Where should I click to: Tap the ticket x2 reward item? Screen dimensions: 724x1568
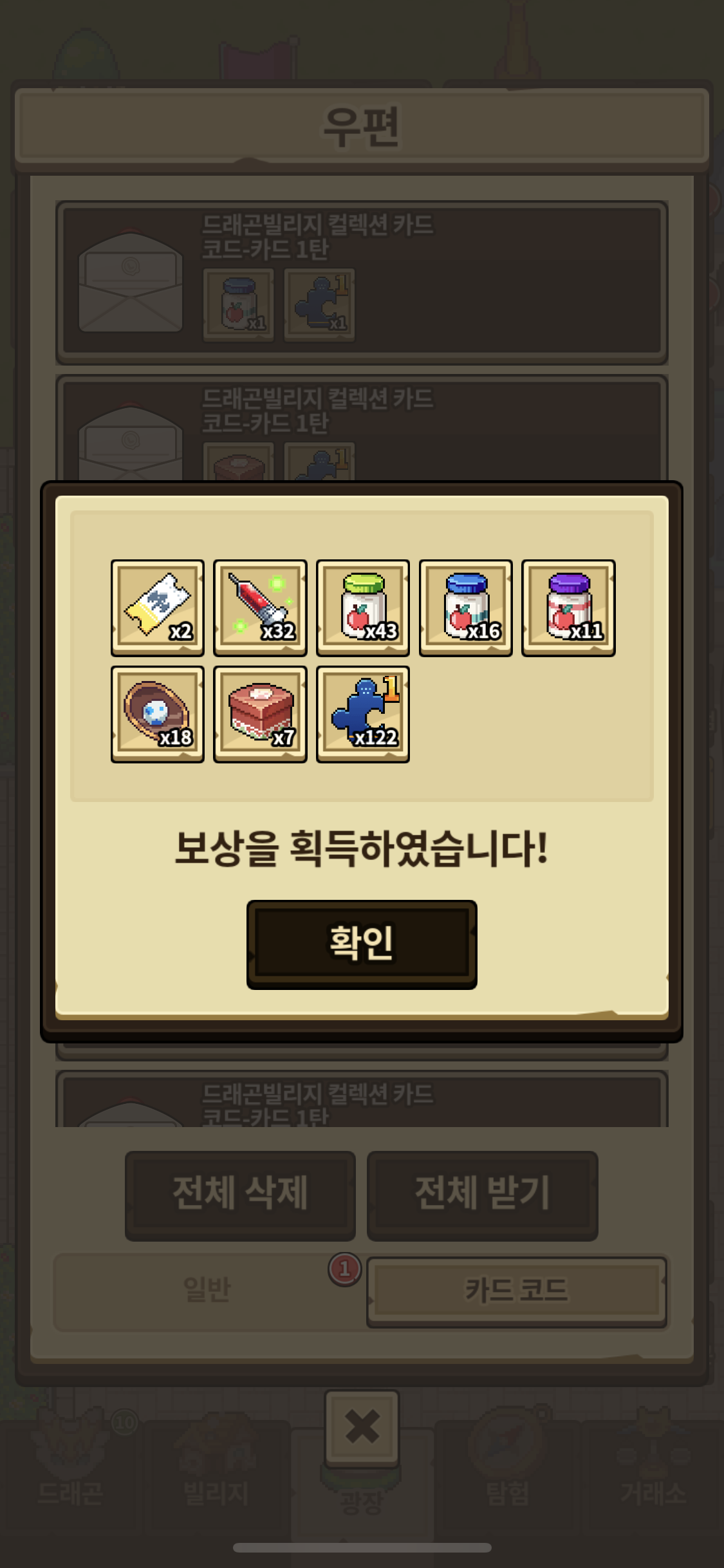158,608
